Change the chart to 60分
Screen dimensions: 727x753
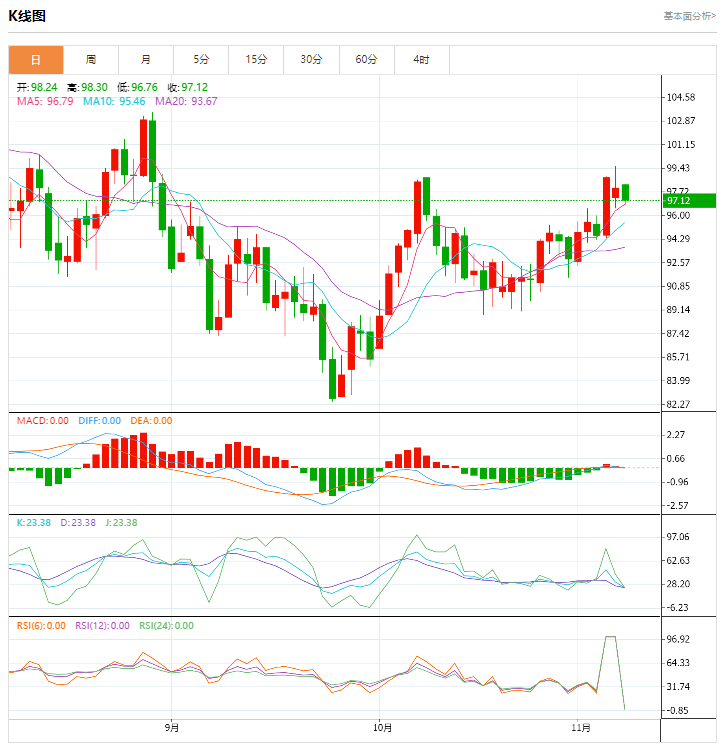point(367,60)
